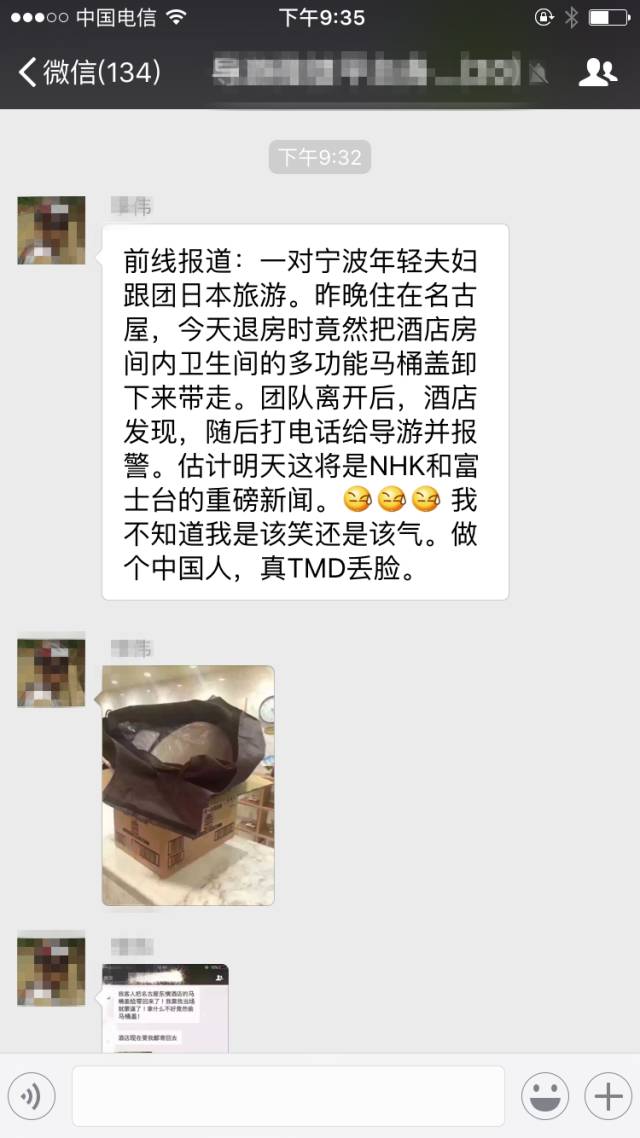The image size is (640, 1138).
Task: View the toilet lid photo message
Action: point(188,785)
